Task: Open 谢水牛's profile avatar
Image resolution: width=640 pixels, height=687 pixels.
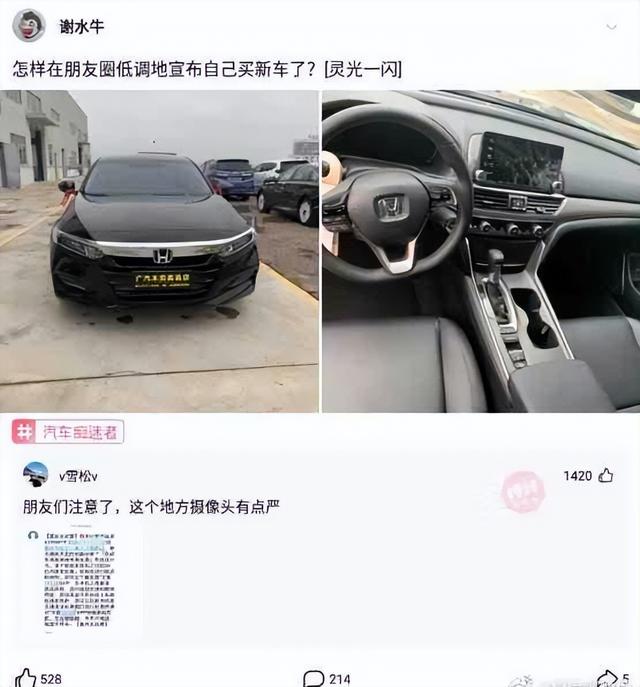Action: (x=28, y=25)
